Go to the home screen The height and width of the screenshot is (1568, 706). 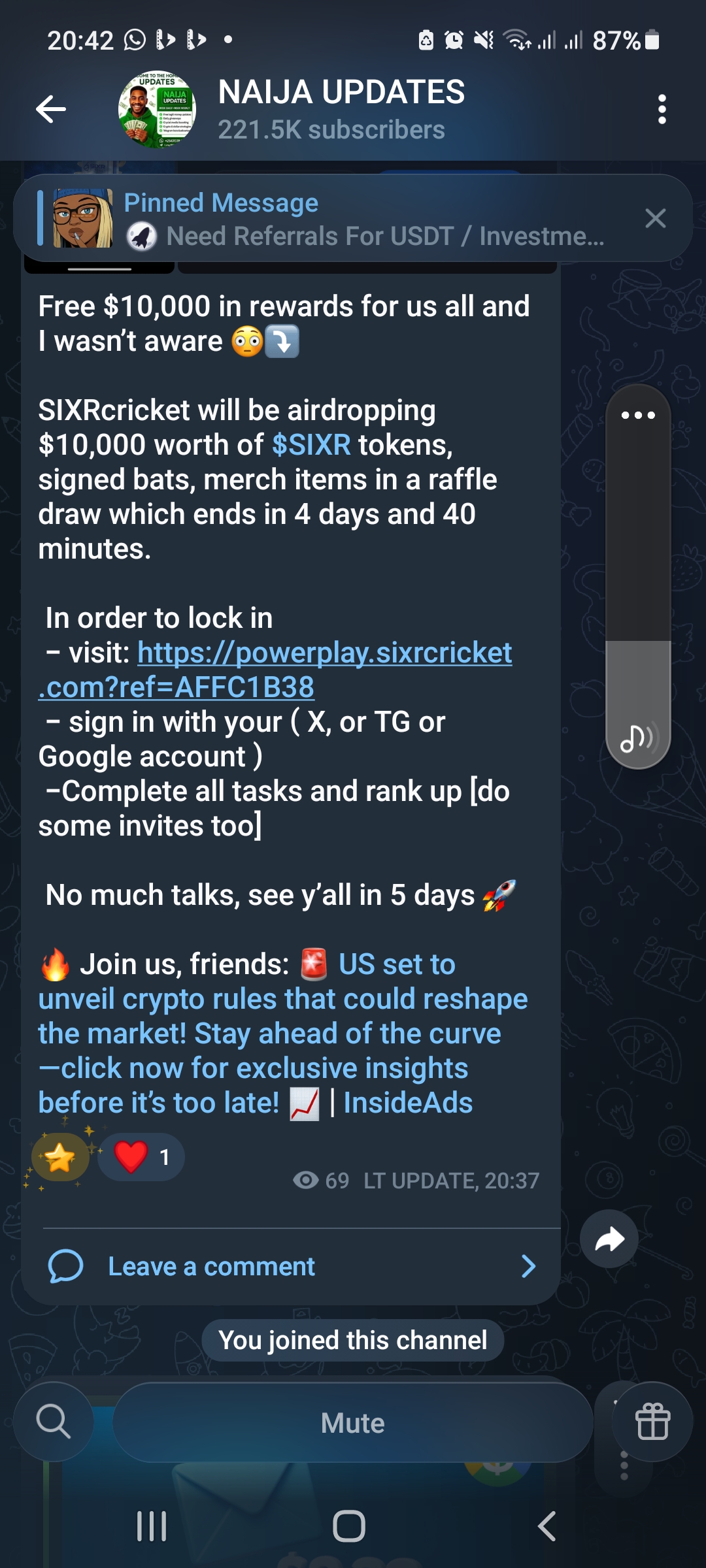pos(349,1526)
